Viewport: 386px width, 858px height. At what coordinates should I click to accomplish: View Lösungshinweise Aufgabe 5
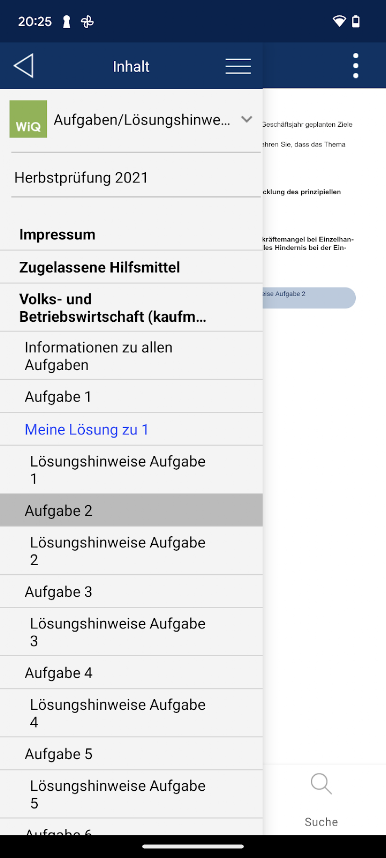(x=131, y=794)
